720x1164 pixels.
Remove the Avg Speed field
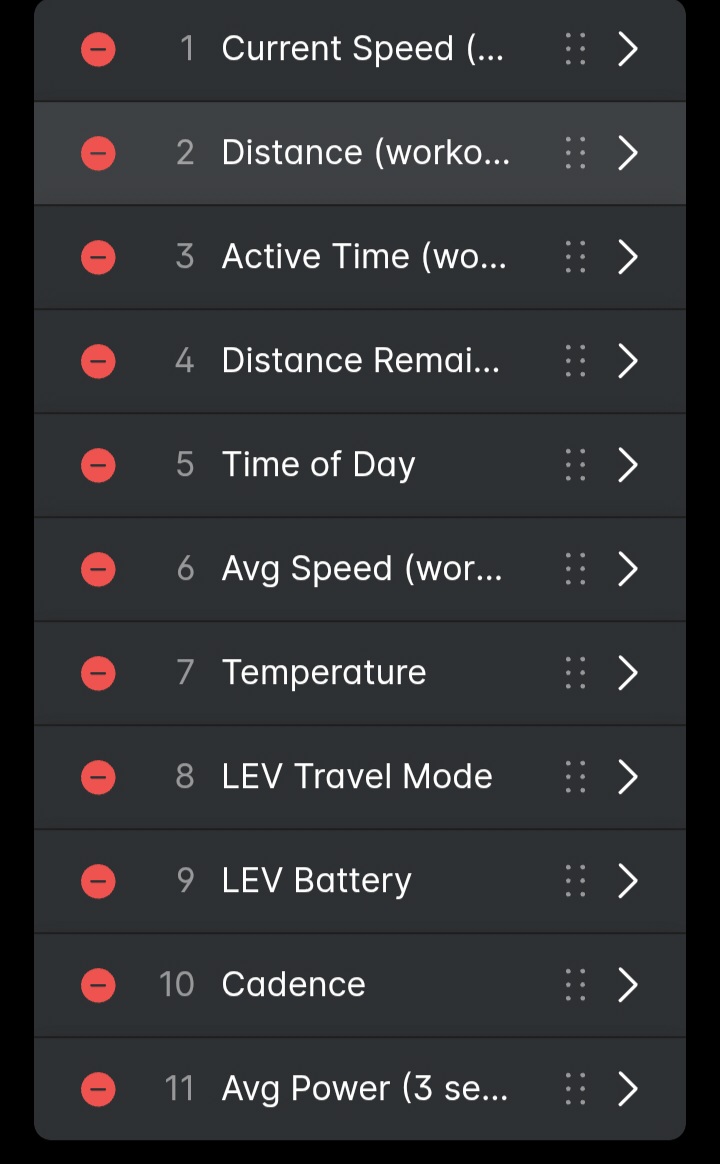pyautogui.click(x=98, y=569)
